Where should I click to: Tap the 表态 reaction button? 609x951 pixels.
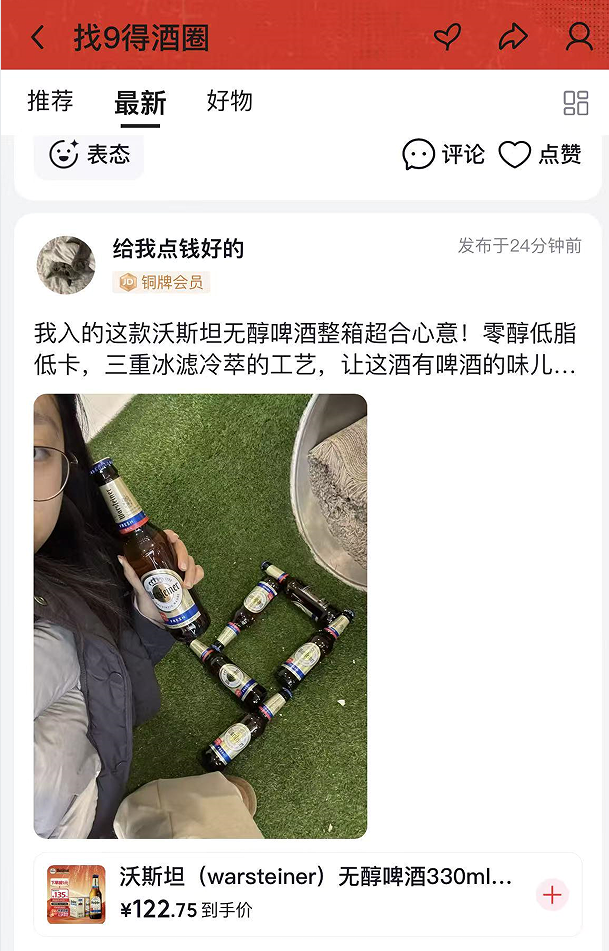89,154
